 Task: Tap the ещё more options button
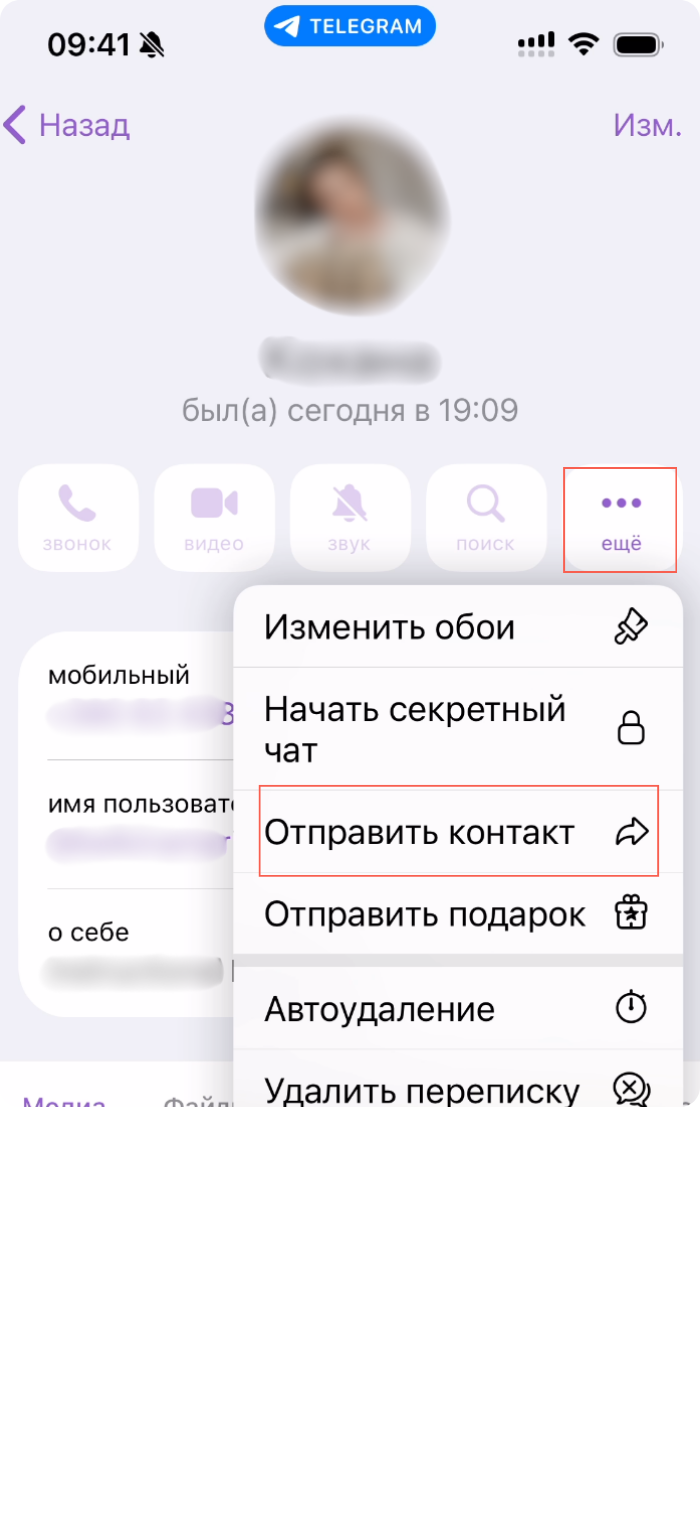click(621, 518)
